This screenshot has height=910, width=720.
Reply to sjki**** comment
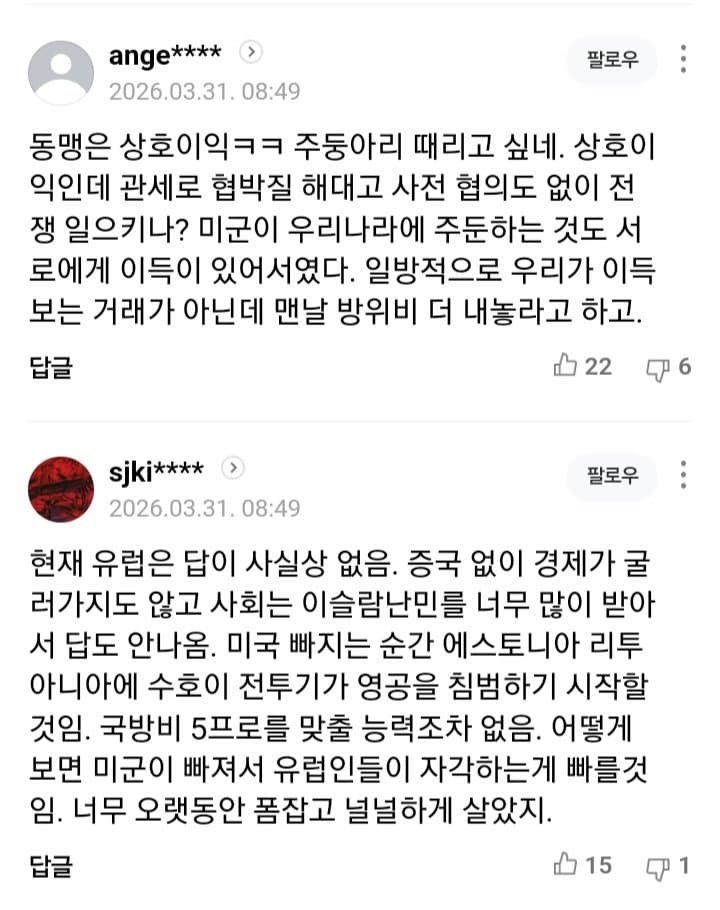click(x=50, y=864)
